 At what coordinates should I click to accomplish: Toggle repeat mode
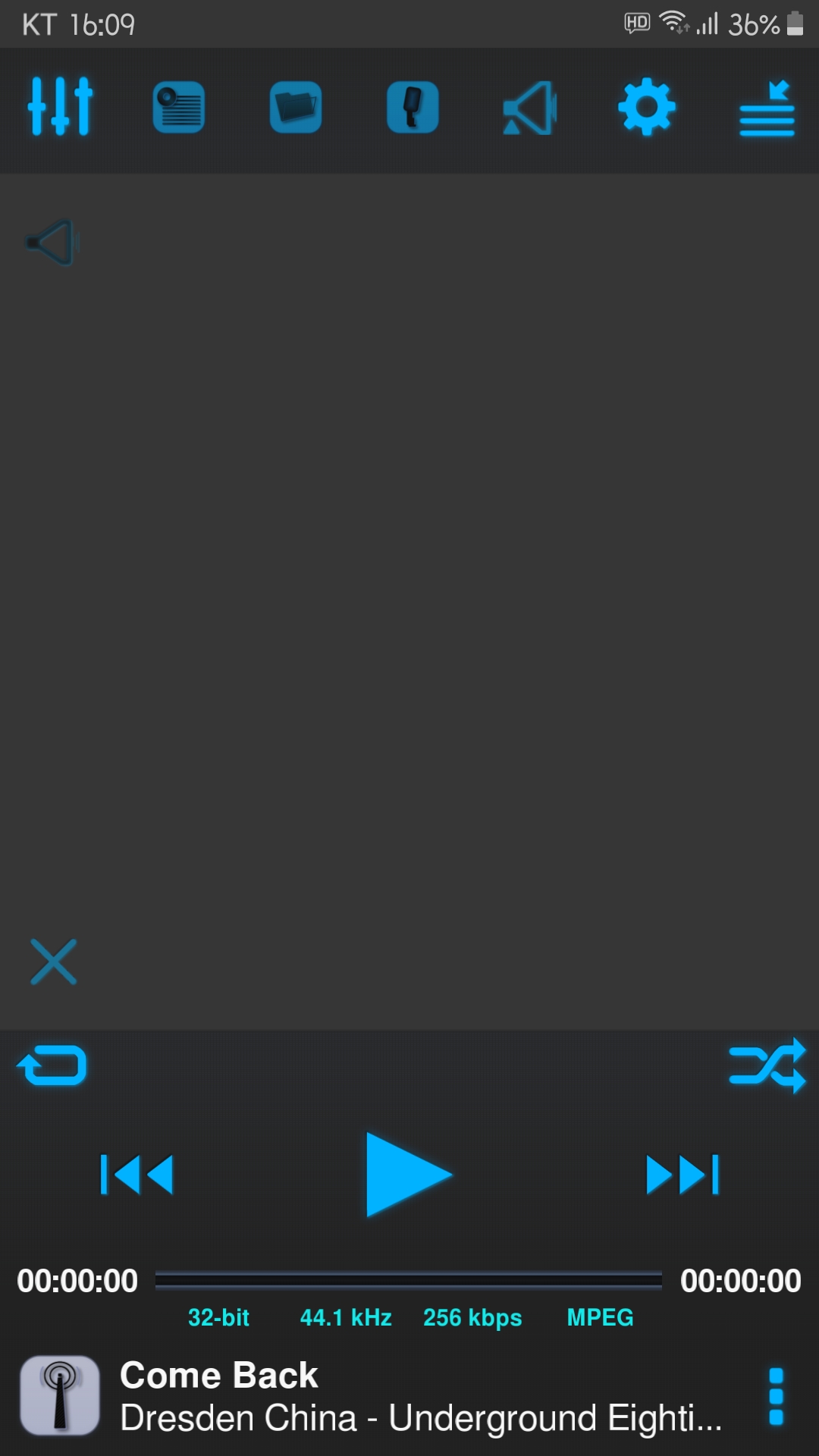coord(52,1065)
